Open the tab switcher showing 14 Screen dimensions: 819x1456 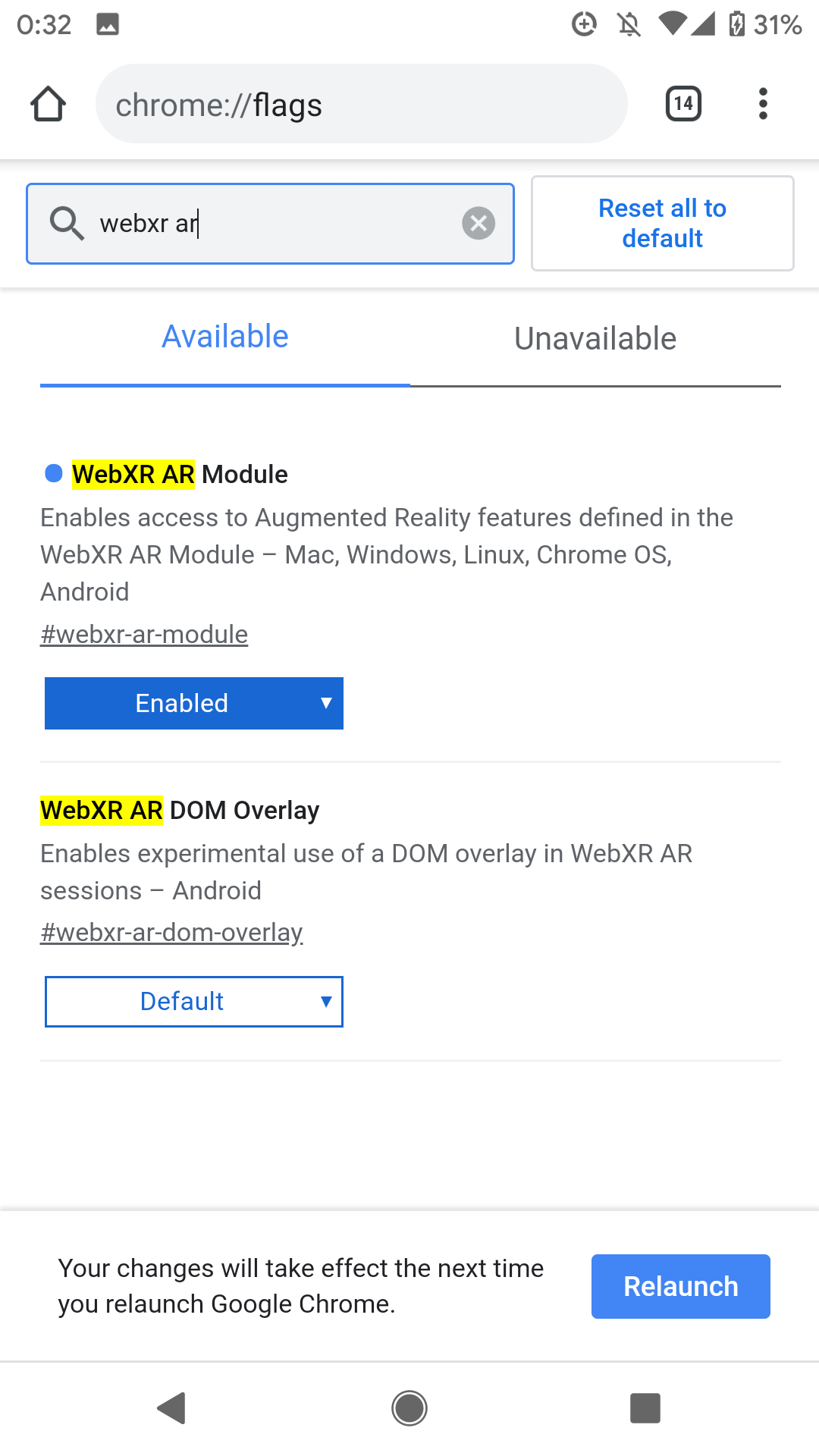coord(683,104)
